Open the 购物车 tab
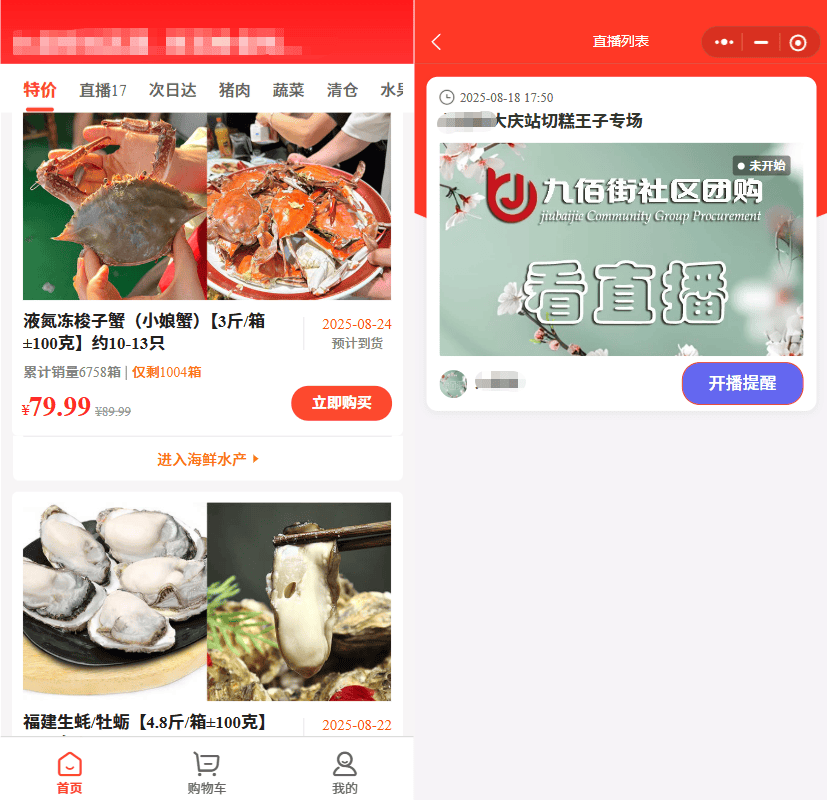This screenshot has width=827, height=800. click(x=207, y=773)
